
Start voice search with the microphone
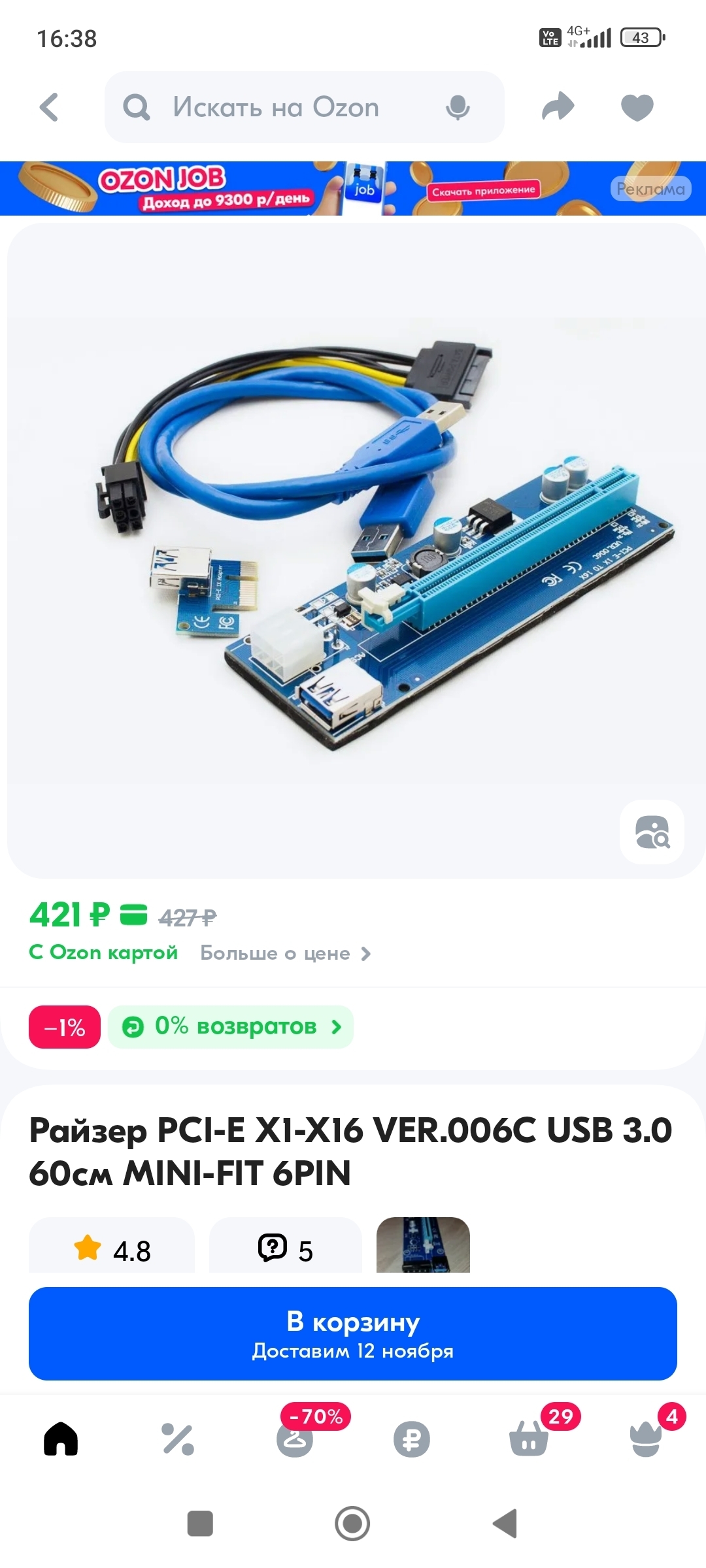[458, 107]
